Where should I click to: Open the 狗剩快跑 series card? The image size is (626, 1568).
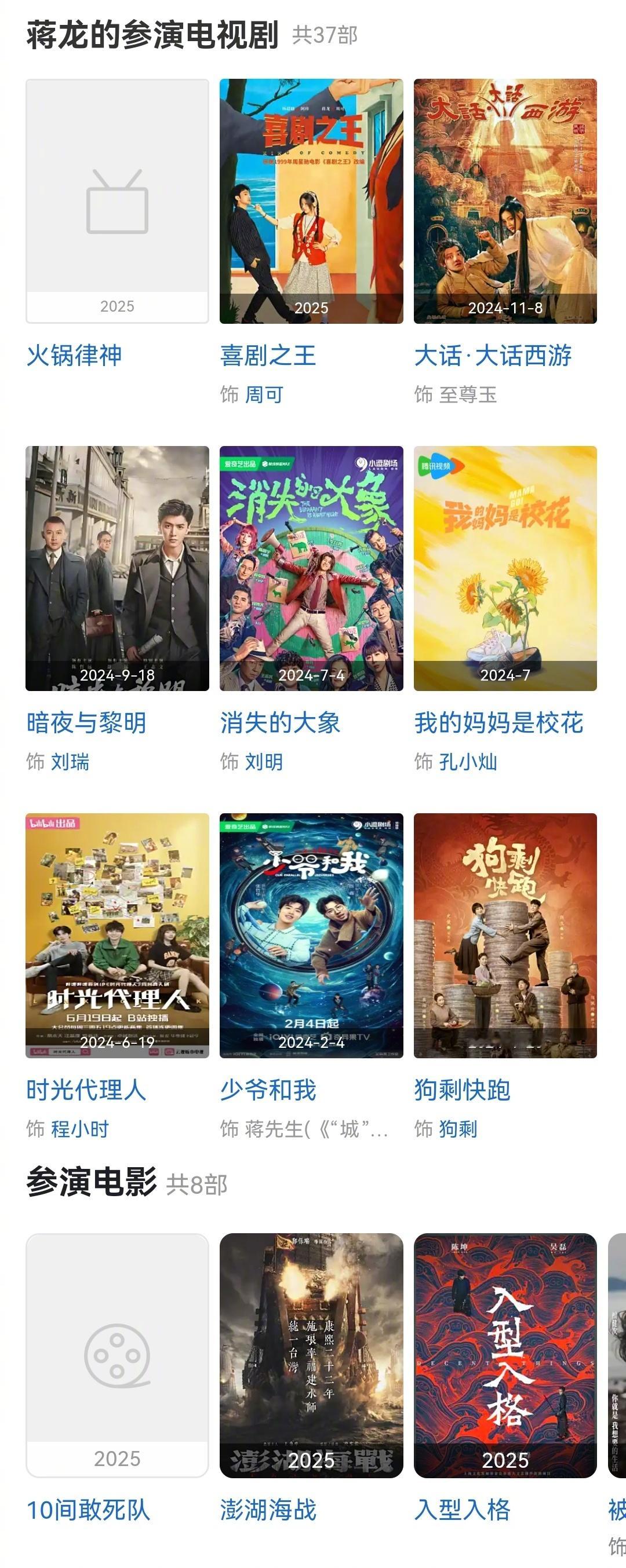[x=505, y=935]
